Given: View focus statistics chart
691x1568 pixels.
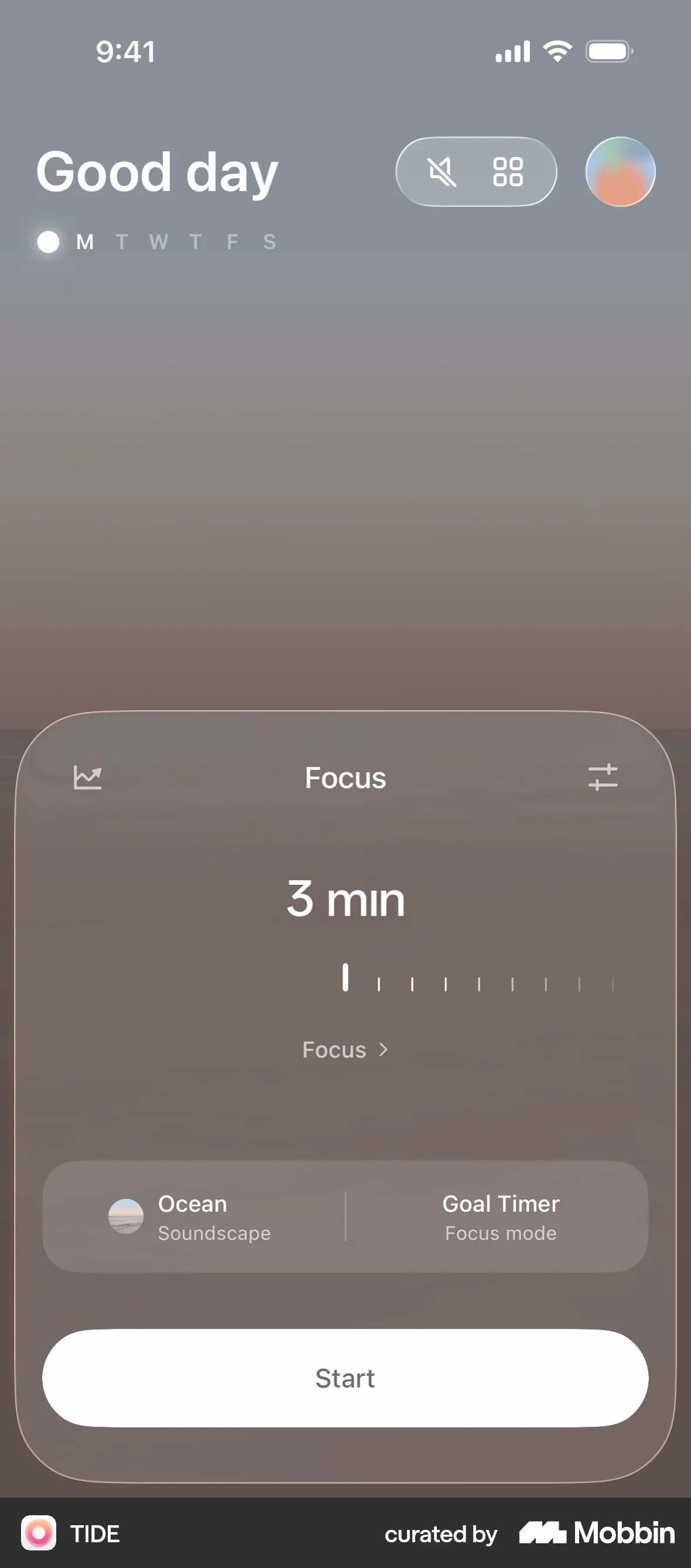Looking at the screenshot, I should coord(88,778).
